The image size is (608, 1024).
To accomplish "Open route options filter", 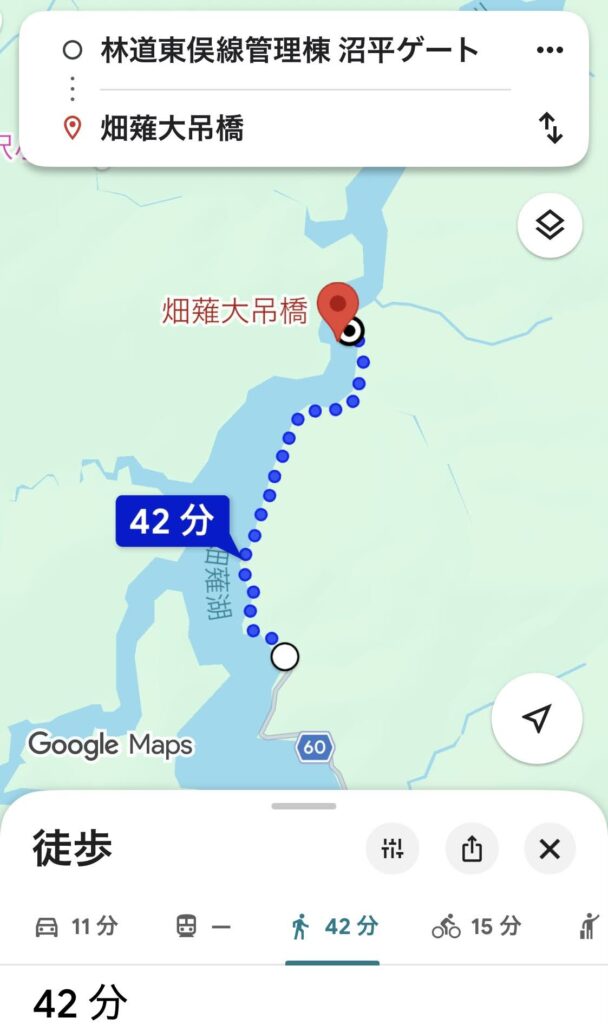I will (392, 849).
